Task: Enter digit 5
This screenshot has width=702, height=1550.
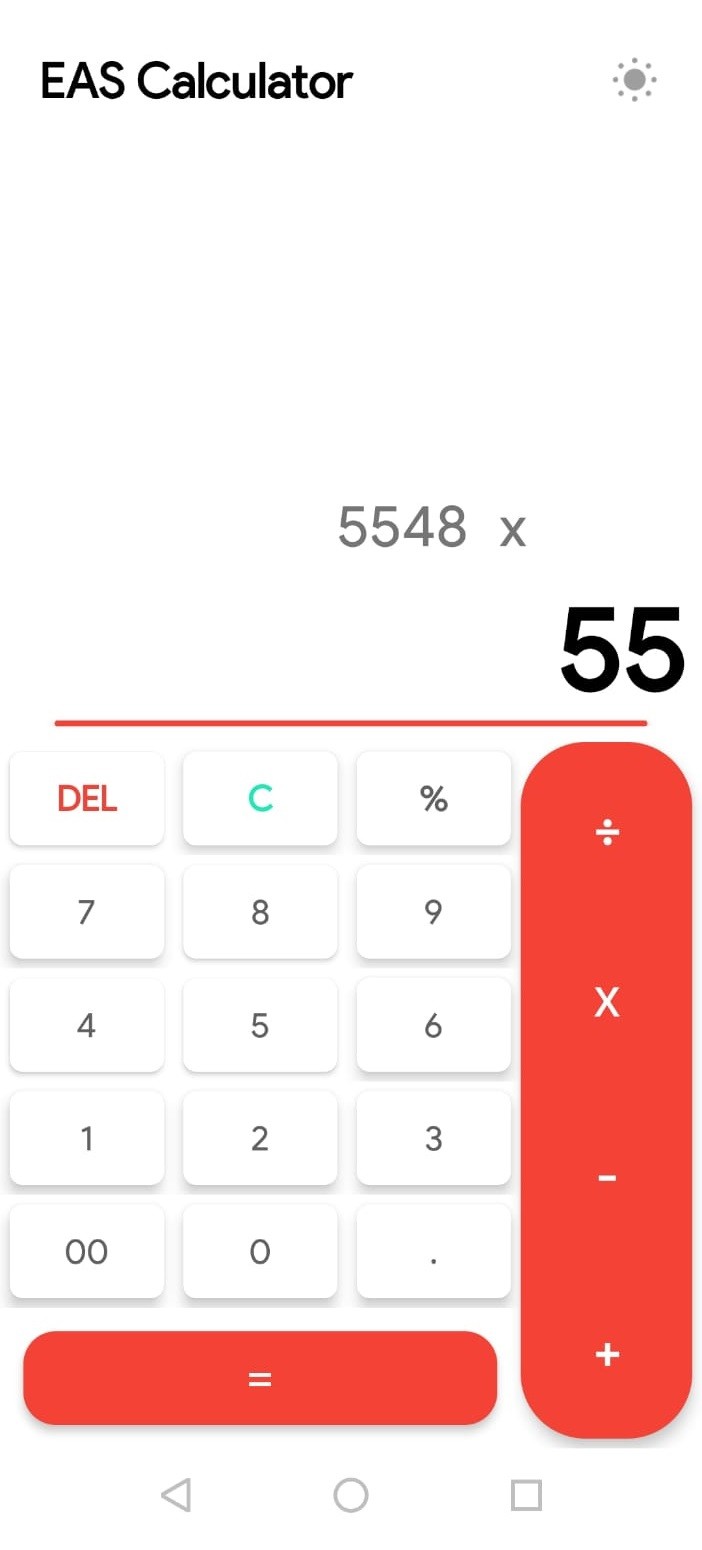Action: click(x=260, y=1025)
